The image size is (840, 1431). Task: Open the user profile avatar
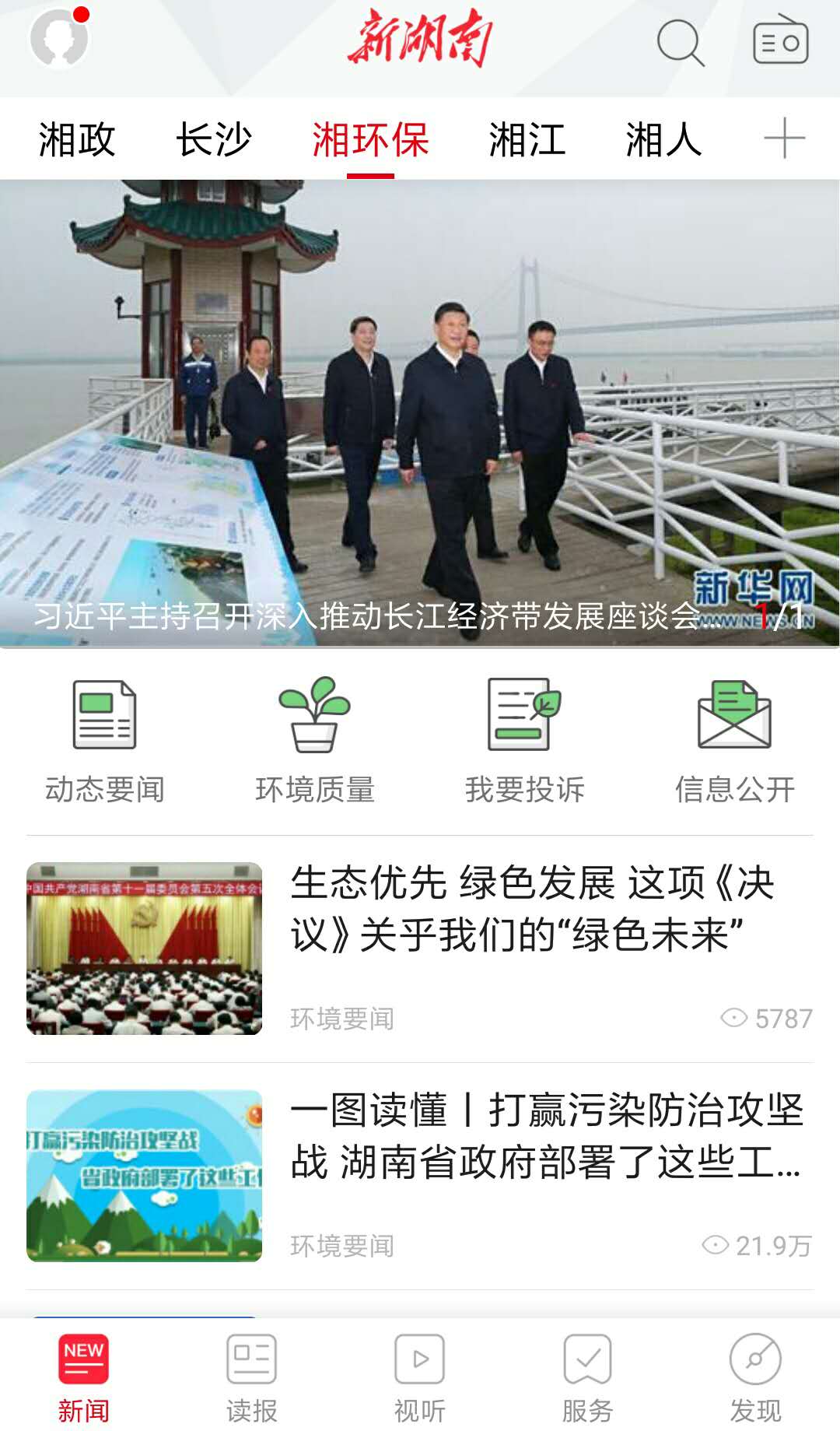[59, 39]
